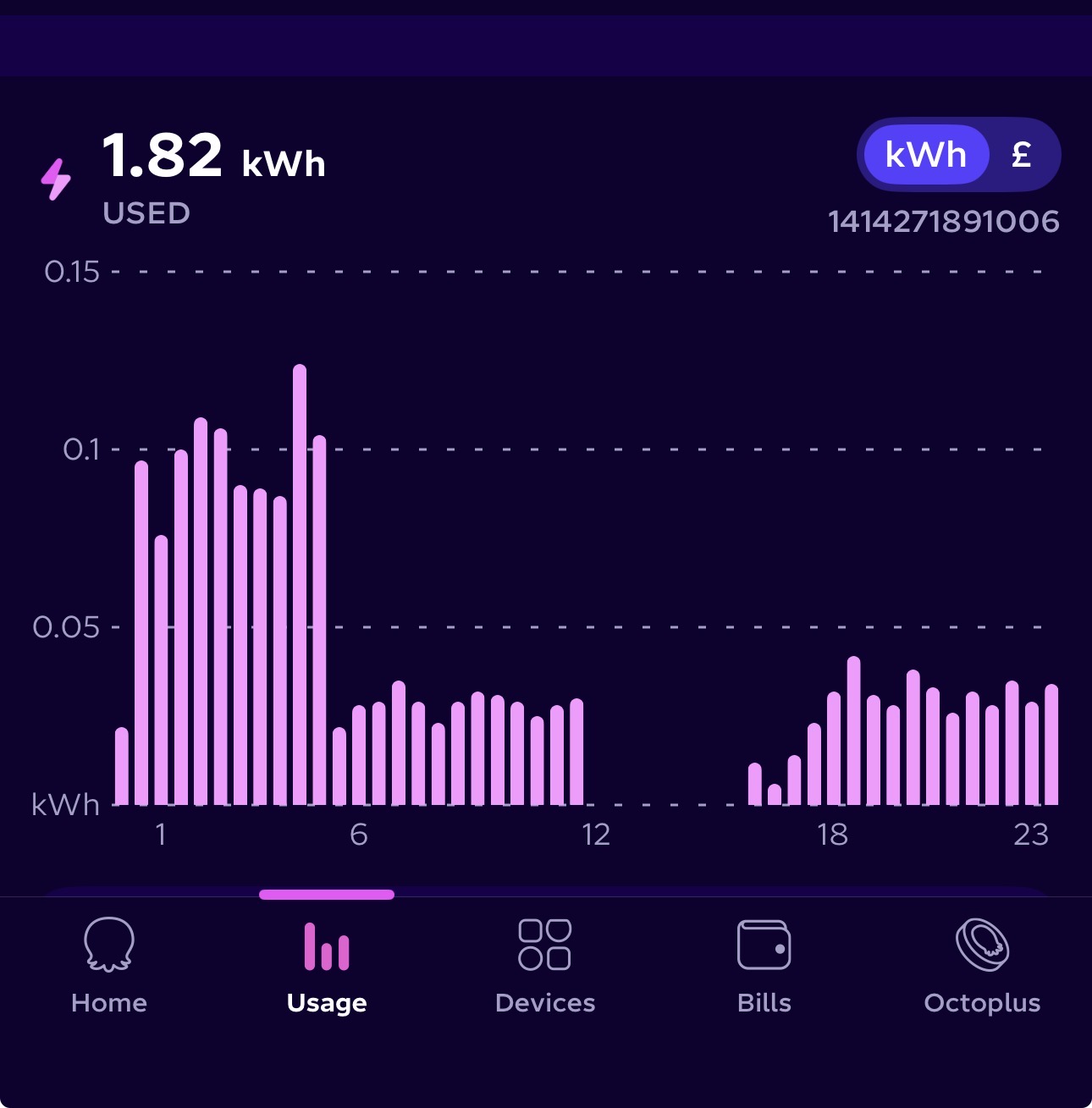Open the Usage tab
The image size is (1092, 1108).
point(327,967)
